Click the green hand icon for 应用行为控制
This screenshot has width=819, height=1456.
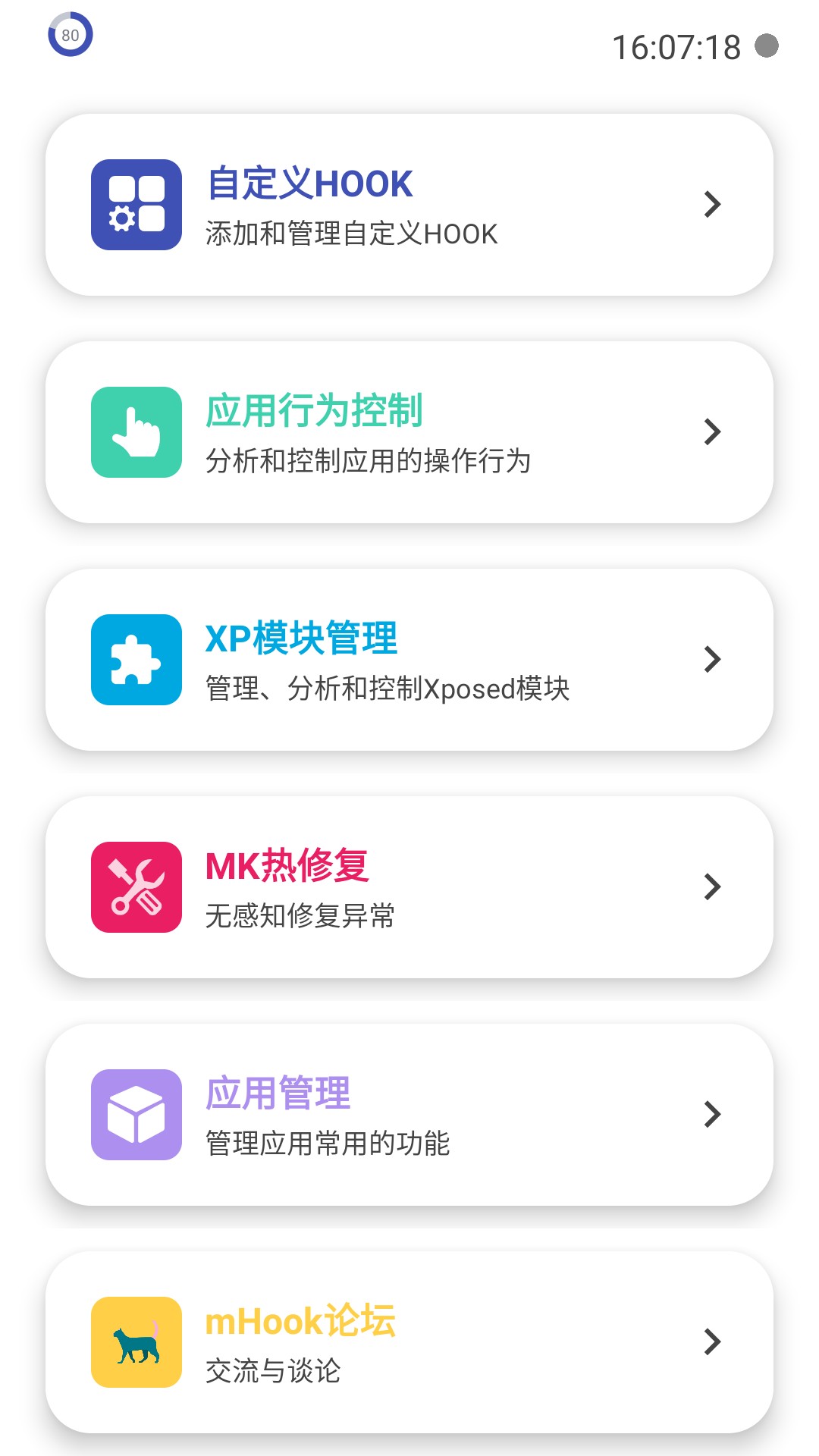136,431
